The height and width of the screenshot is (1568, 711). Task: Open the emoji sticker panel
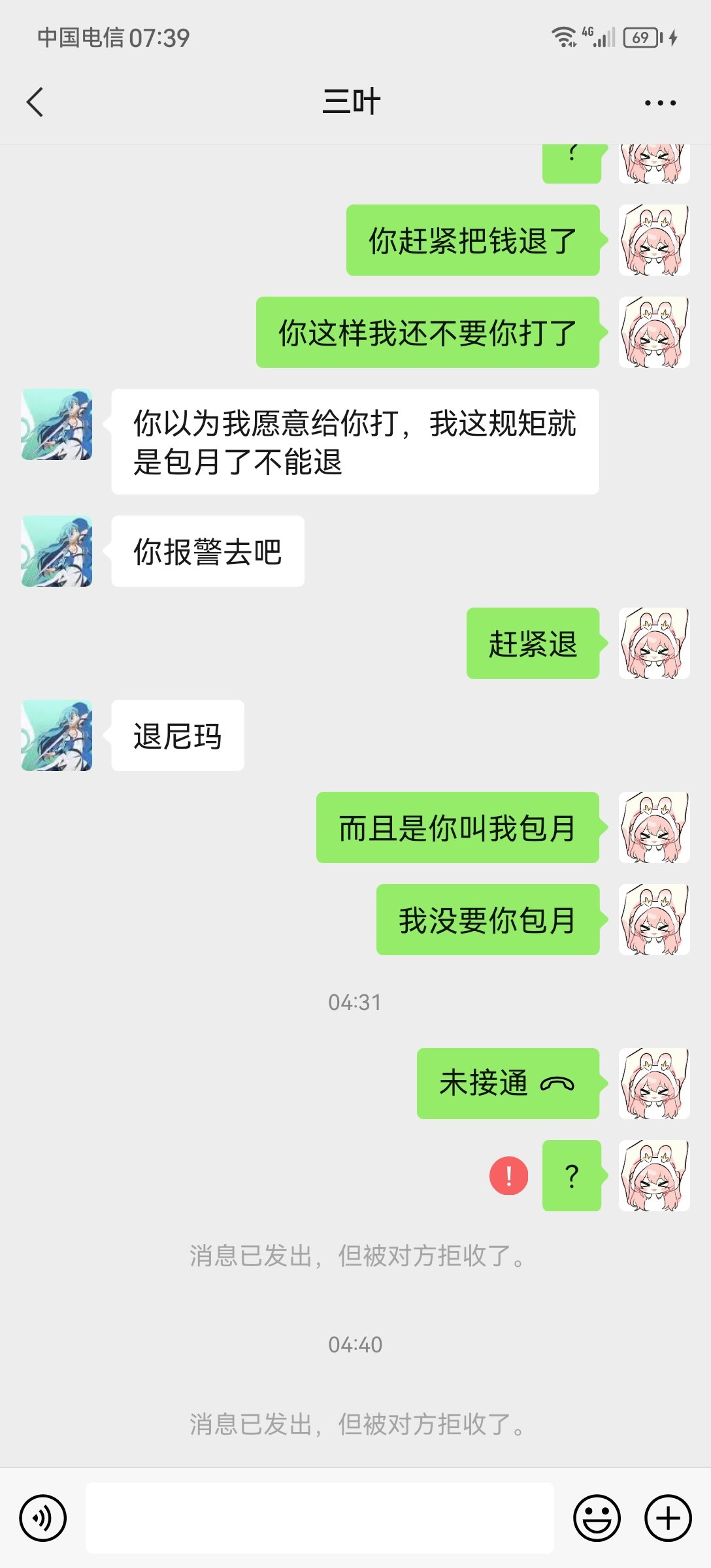pos(597,1518)
